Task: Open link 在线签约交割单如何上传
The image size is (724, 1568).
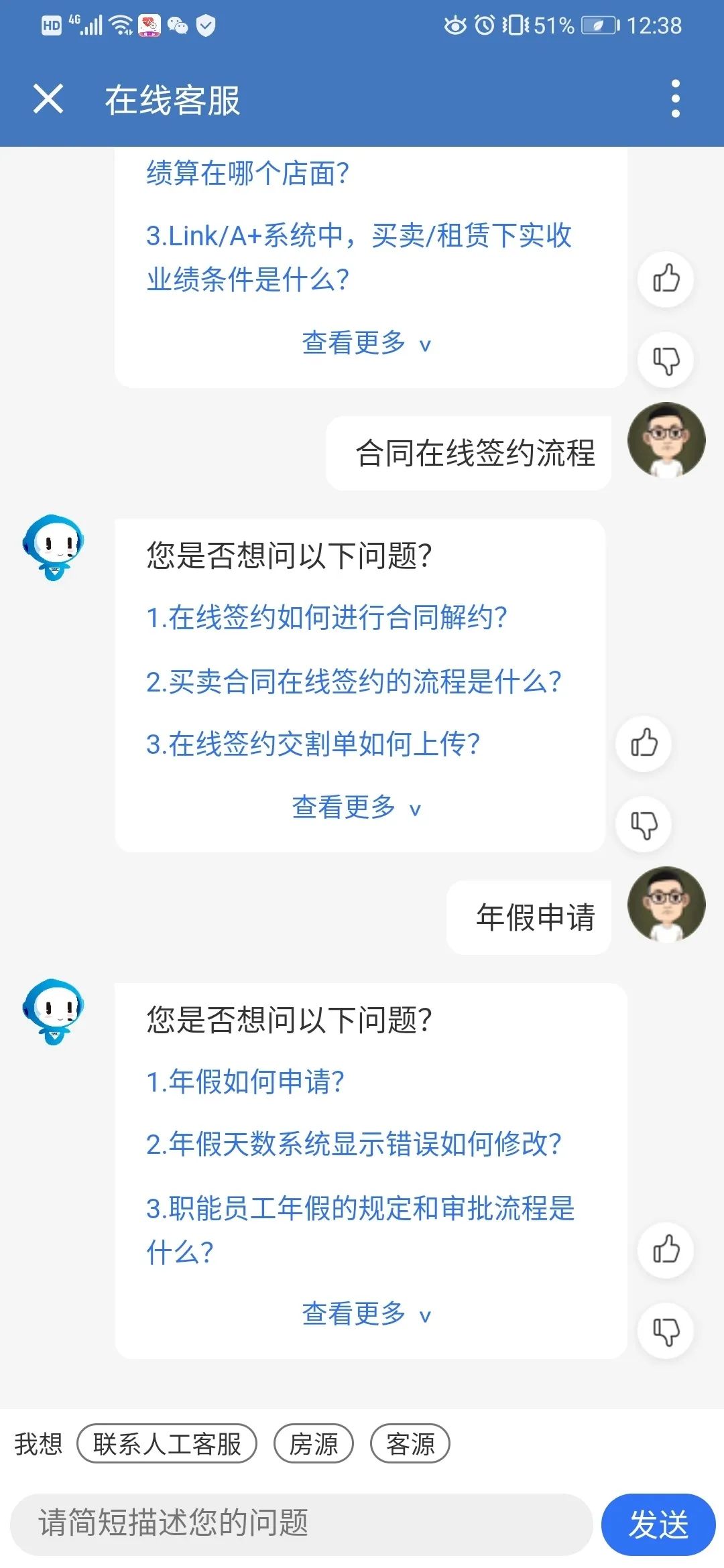Action: click(313, 744)
